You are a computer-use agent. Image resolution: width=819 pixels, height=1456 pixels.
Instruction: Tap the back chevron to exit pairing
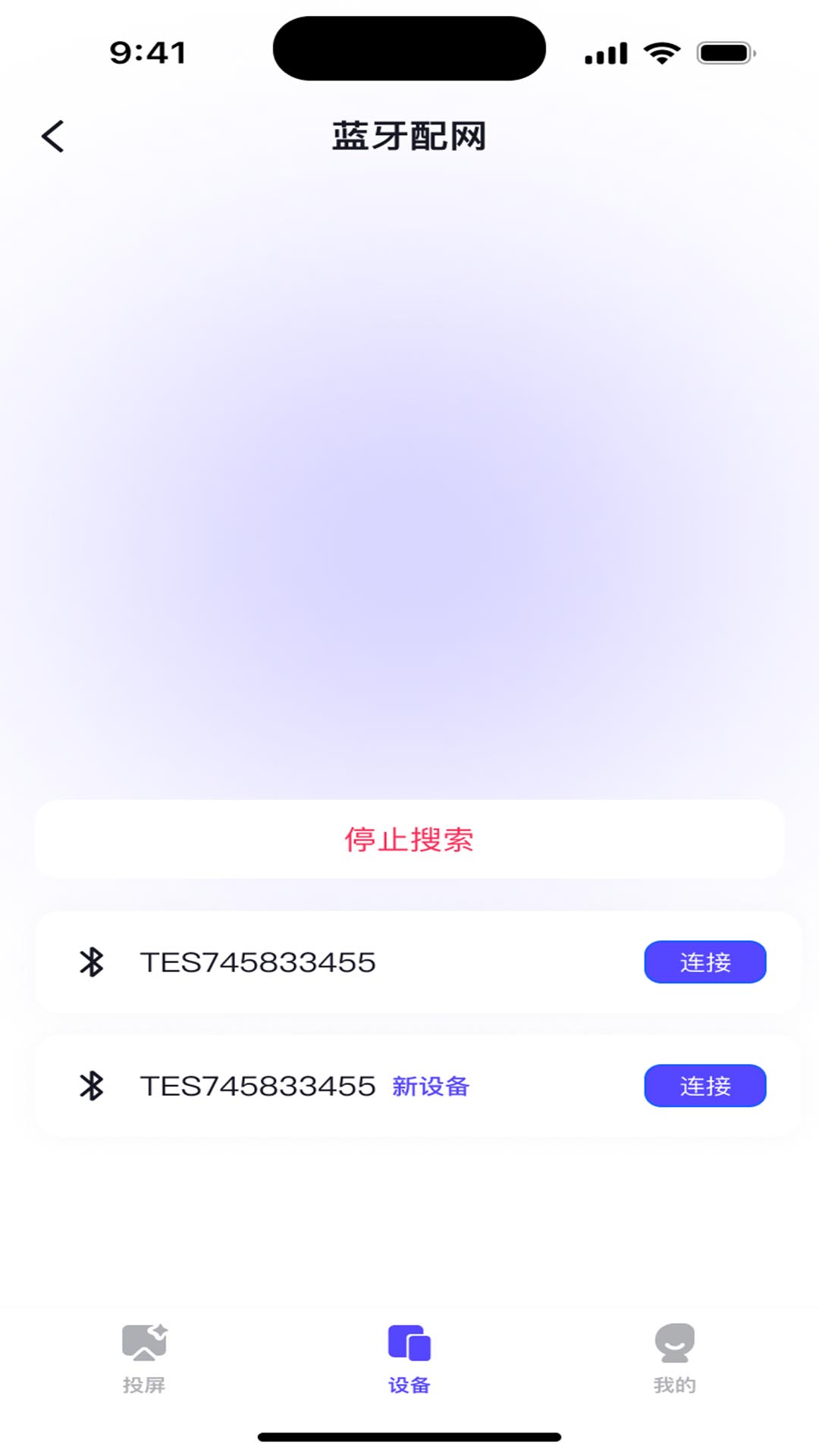53,136
